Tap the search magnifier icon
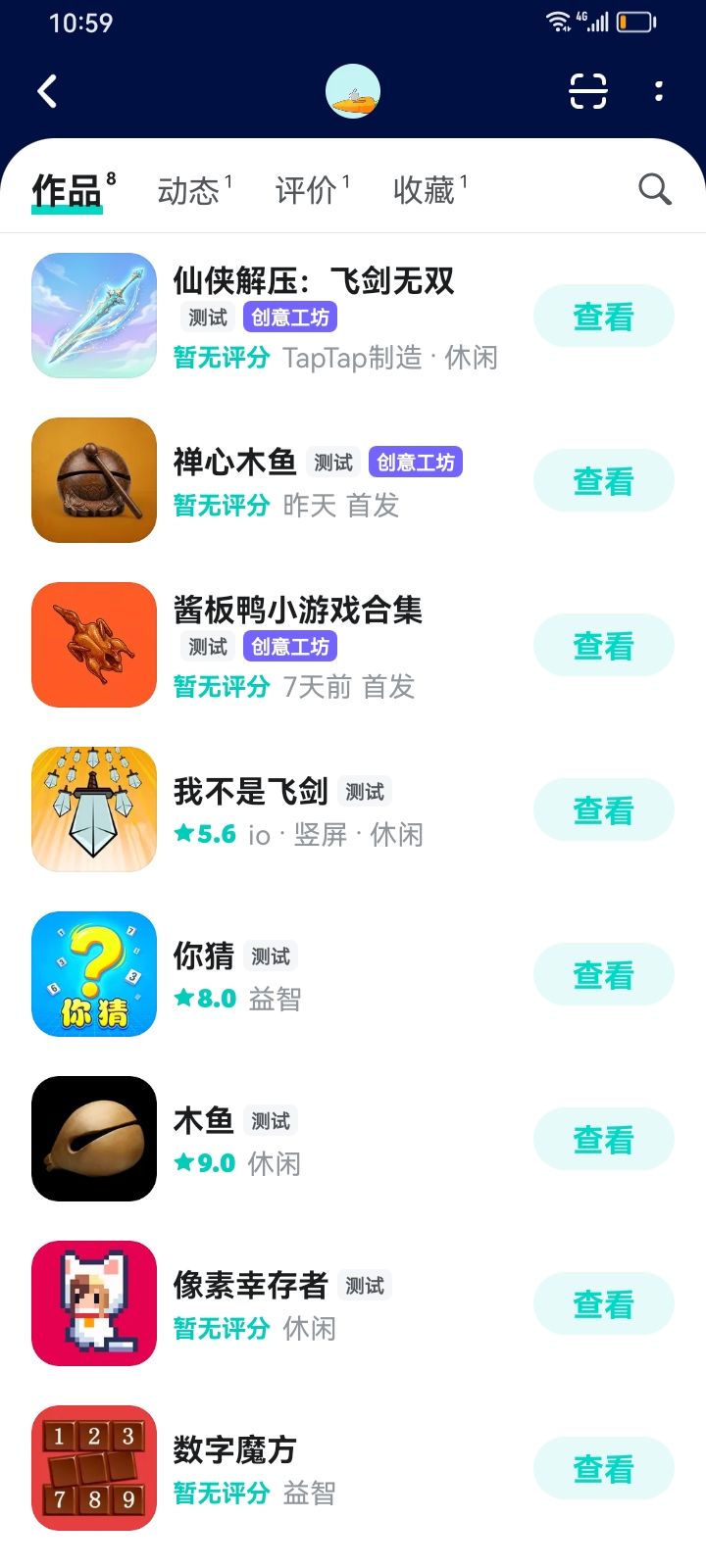The height and width of the screenshot is (1568, 706). (x=653, y=189)
